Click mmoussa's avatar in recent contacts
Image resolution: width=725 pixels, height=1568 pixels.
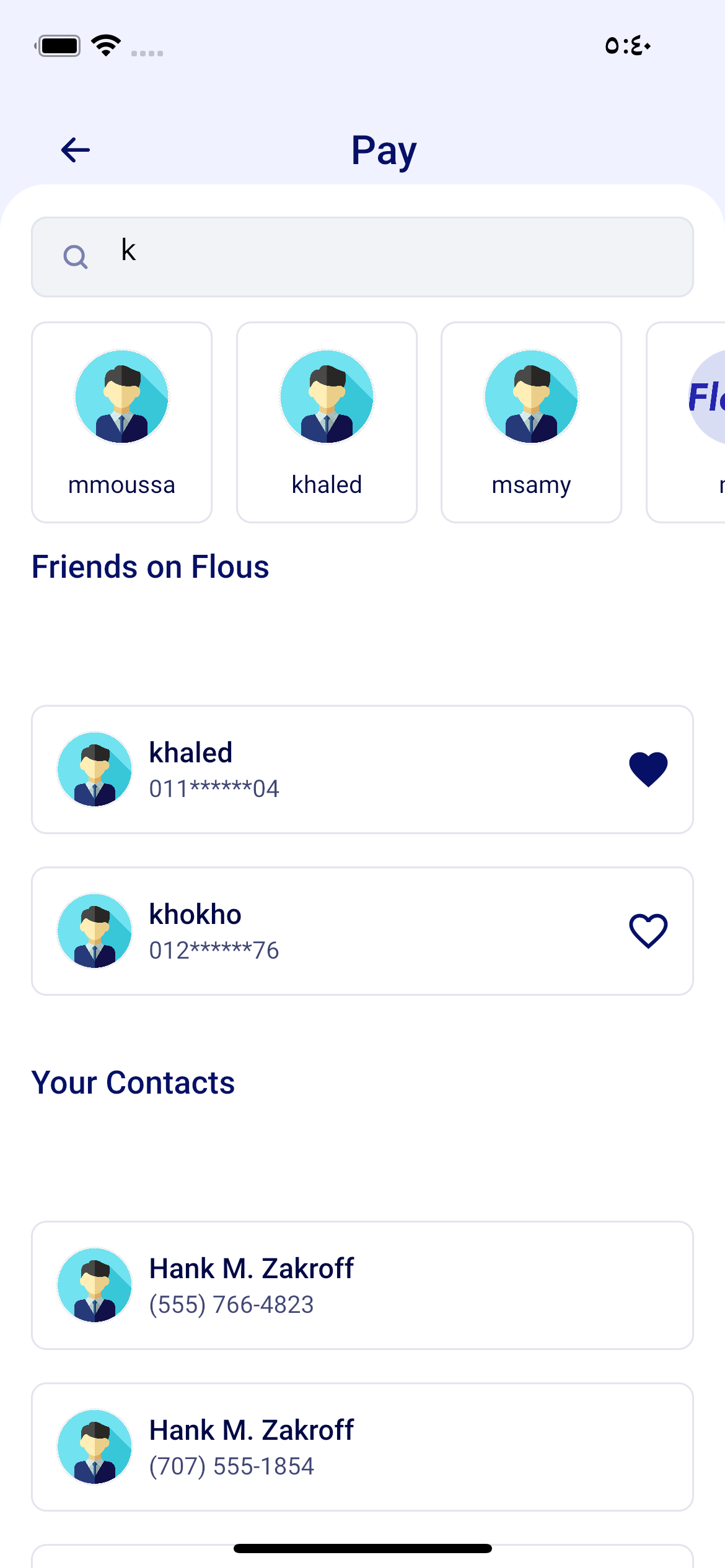coord(121,397)
